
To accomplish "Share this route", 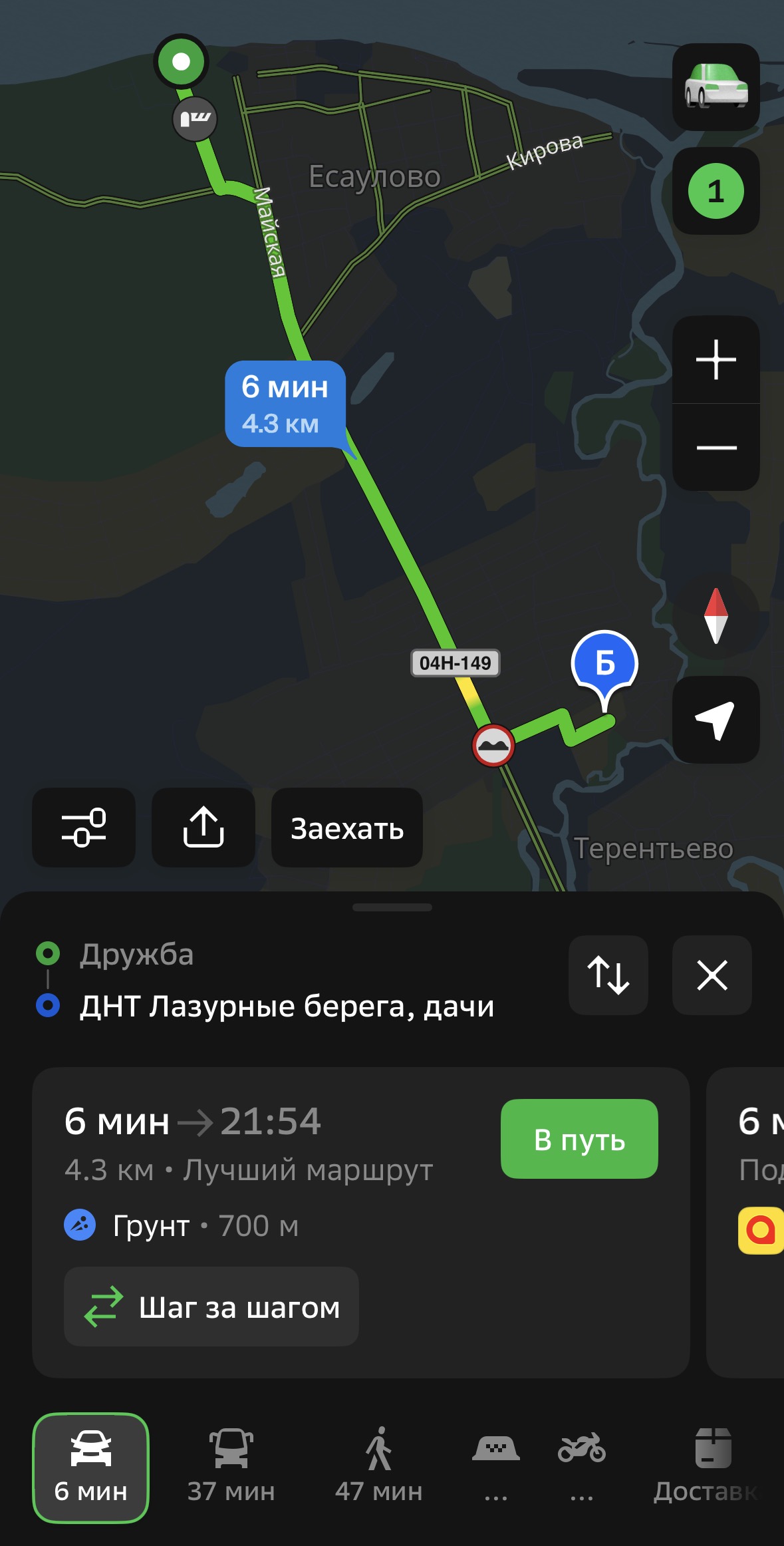I will [203, 828].
